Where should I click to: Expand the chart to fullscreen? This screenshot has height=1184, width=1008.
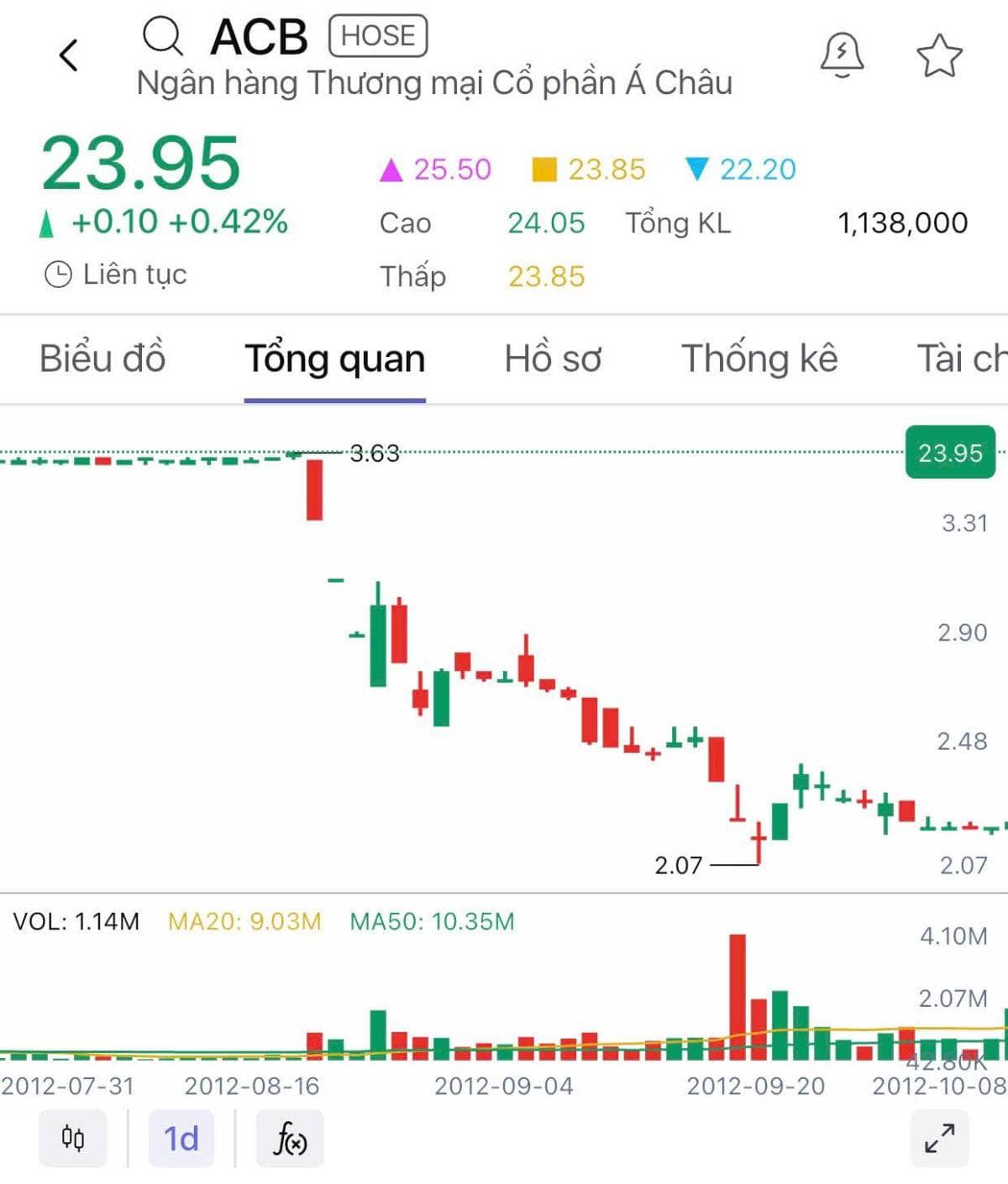939,1139
